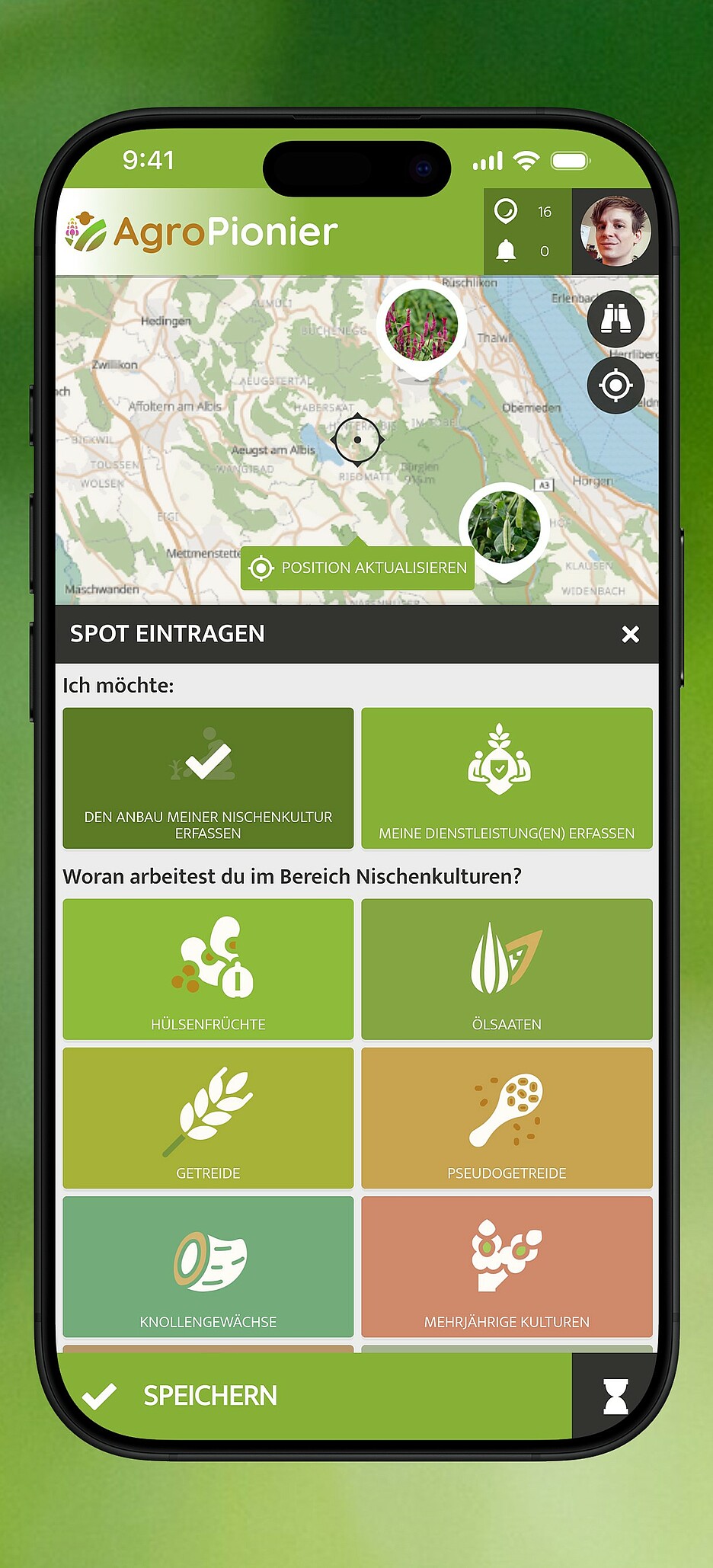
Task: Open the binoculars search tool on the map
Action: 617,320
